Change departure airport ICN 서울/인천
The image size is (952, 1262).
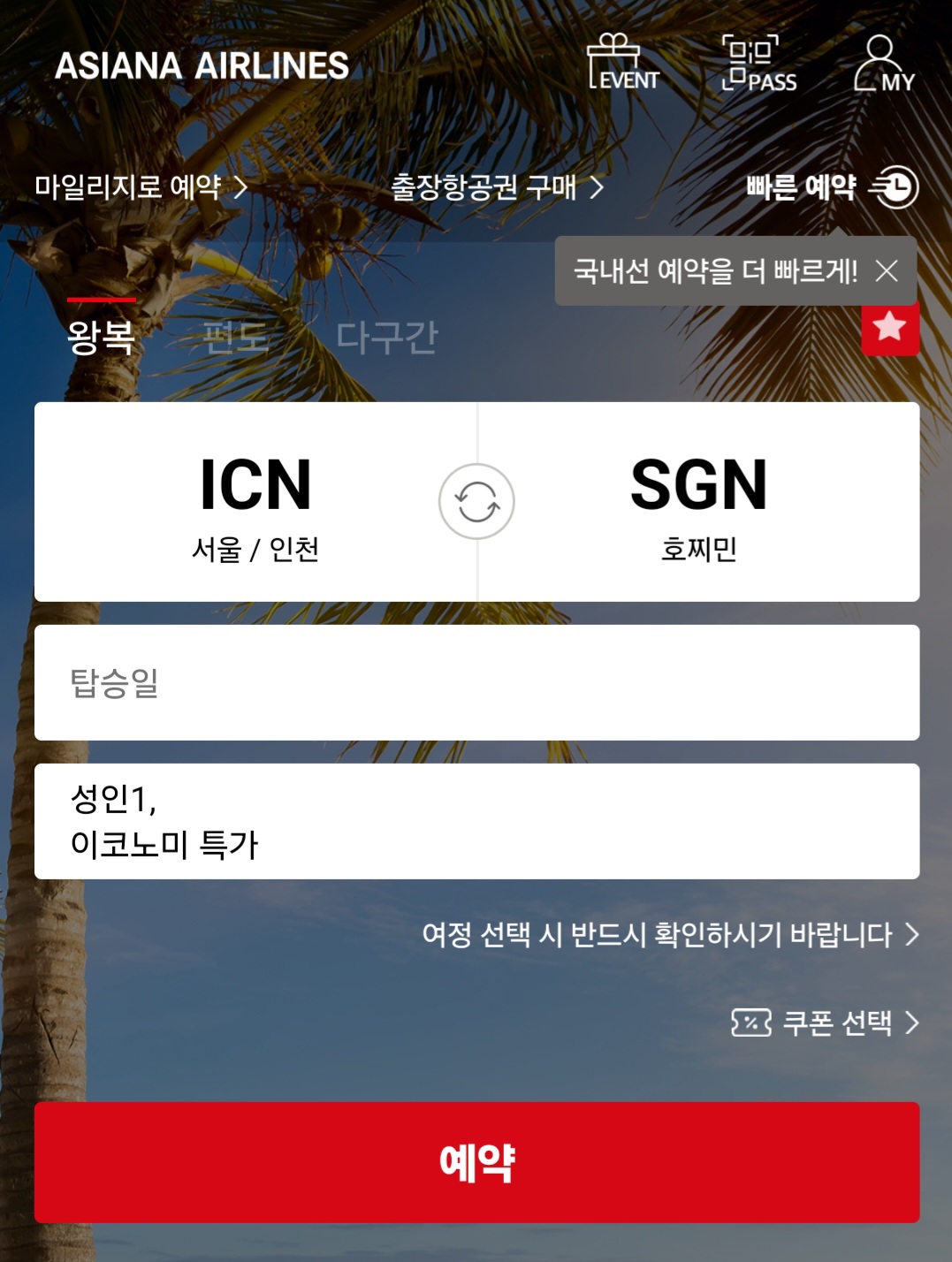point(255,502)
